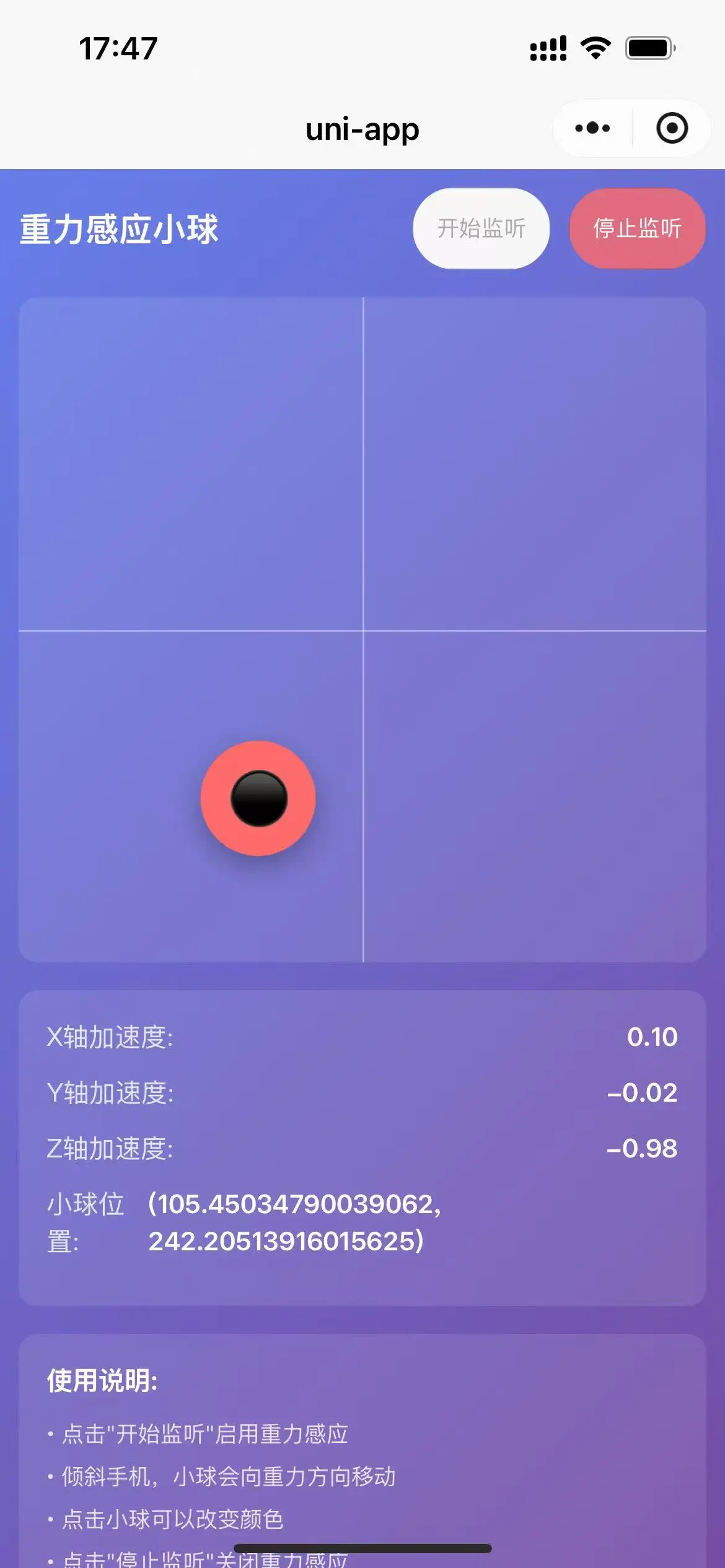Tap the 开始监听 button
725x1568 pixels.
coord(481,229)
